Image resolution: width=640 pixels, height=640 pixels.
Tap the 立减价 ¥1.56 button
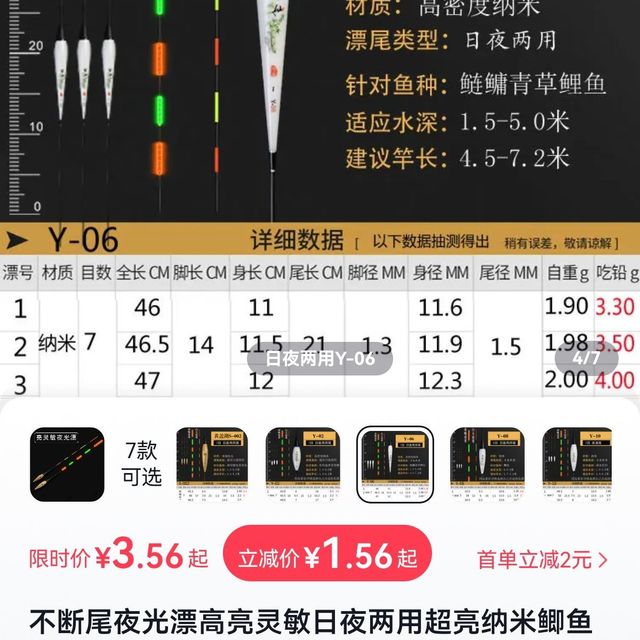[x=327, y=557]
